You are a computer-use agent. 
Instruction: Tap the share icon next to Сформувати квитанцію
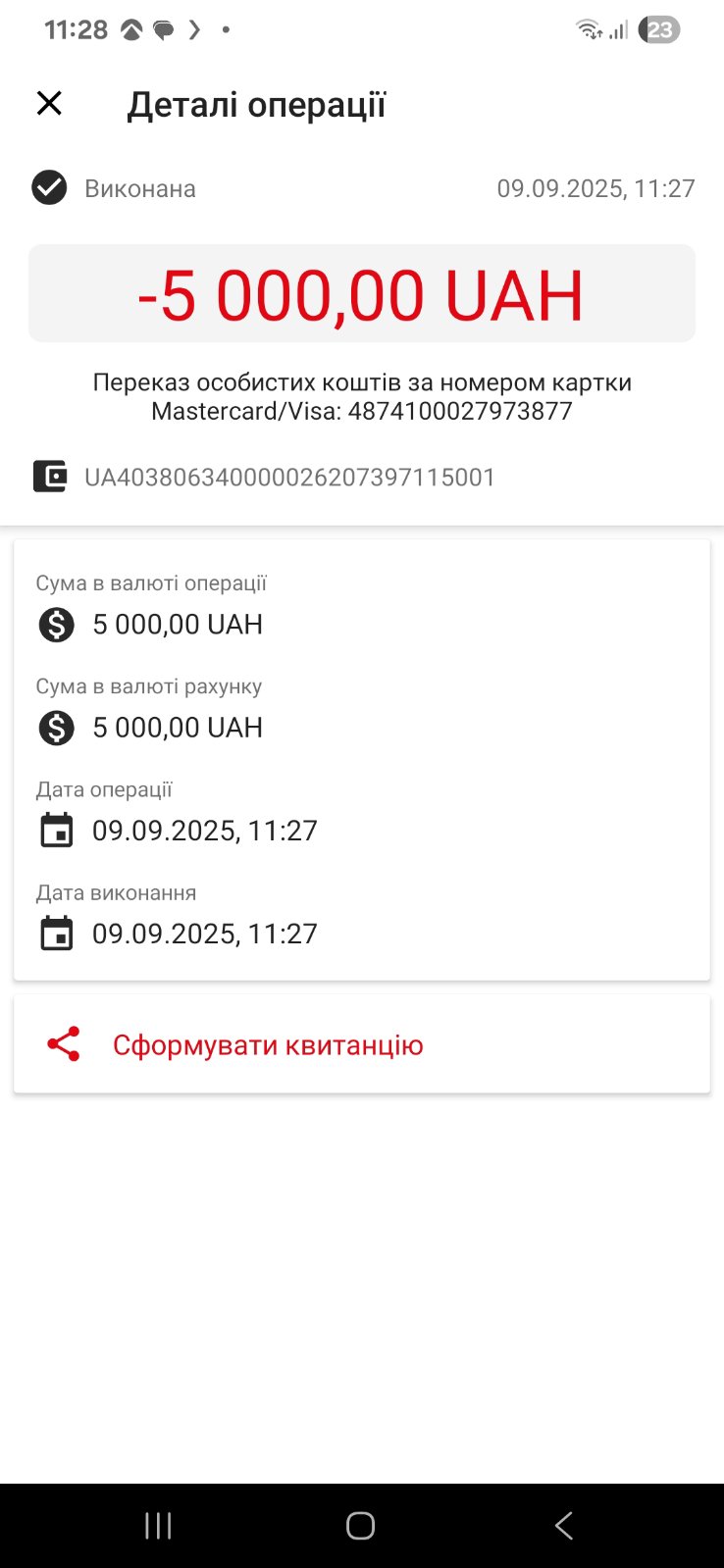point(63,1043)
